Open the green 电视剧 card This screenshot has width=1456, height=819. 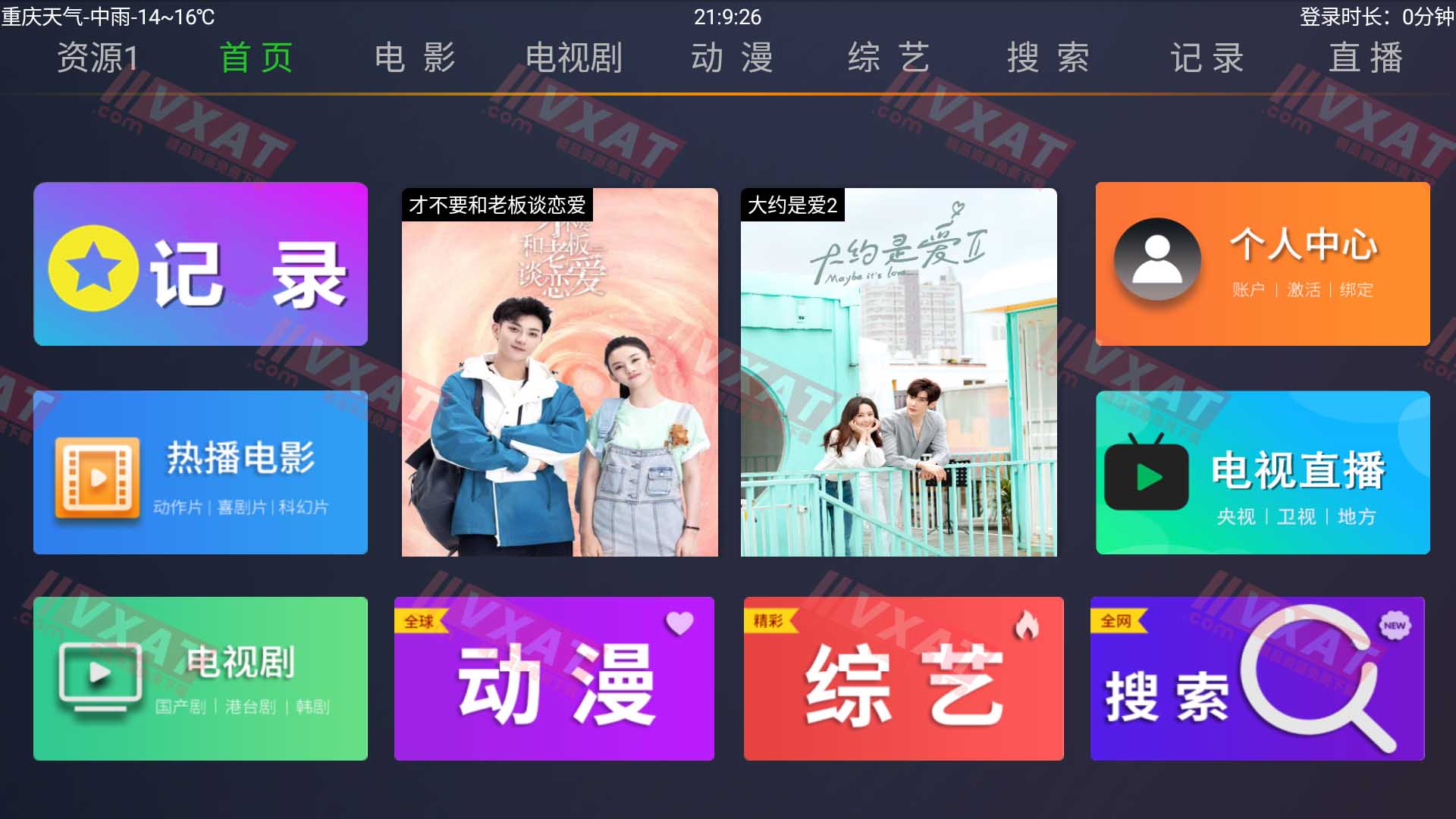200,679
